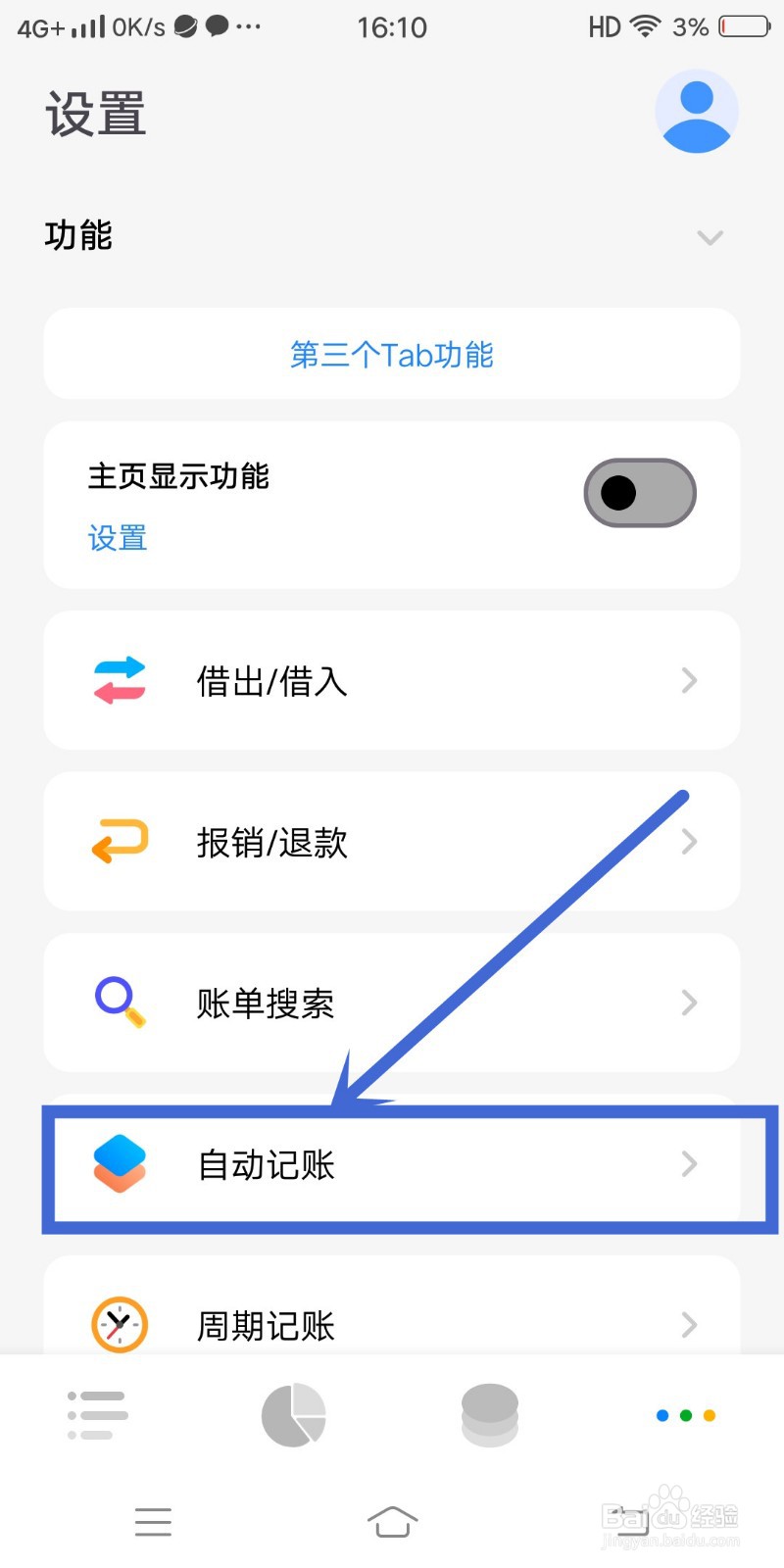
Task: Open 自动记账 via its blue layers icon
Action: (120, 1164)
